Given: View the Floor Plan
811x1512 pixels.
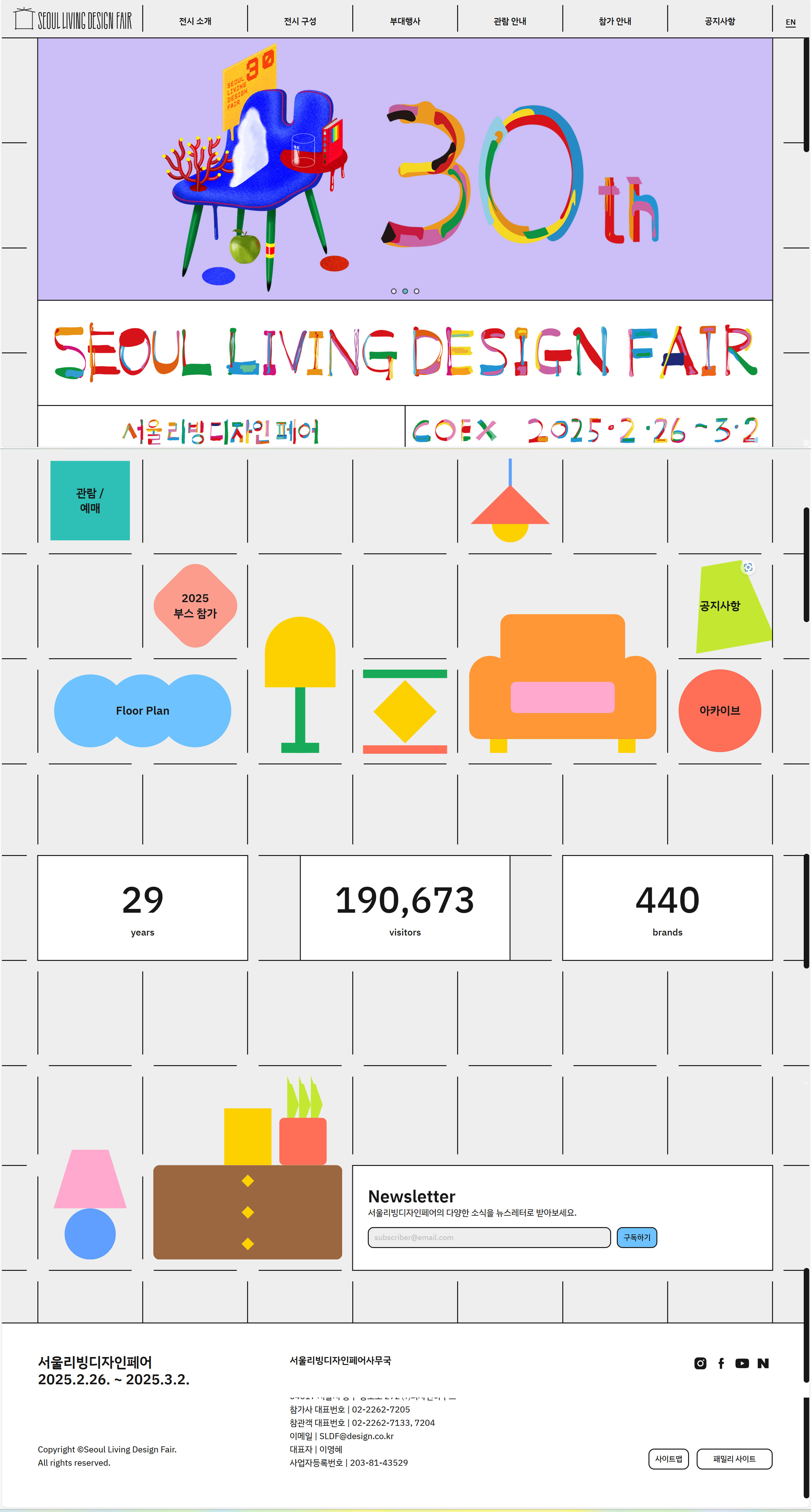Looking at the screenshot, I should pyautogui.click(x=143, y=711).
